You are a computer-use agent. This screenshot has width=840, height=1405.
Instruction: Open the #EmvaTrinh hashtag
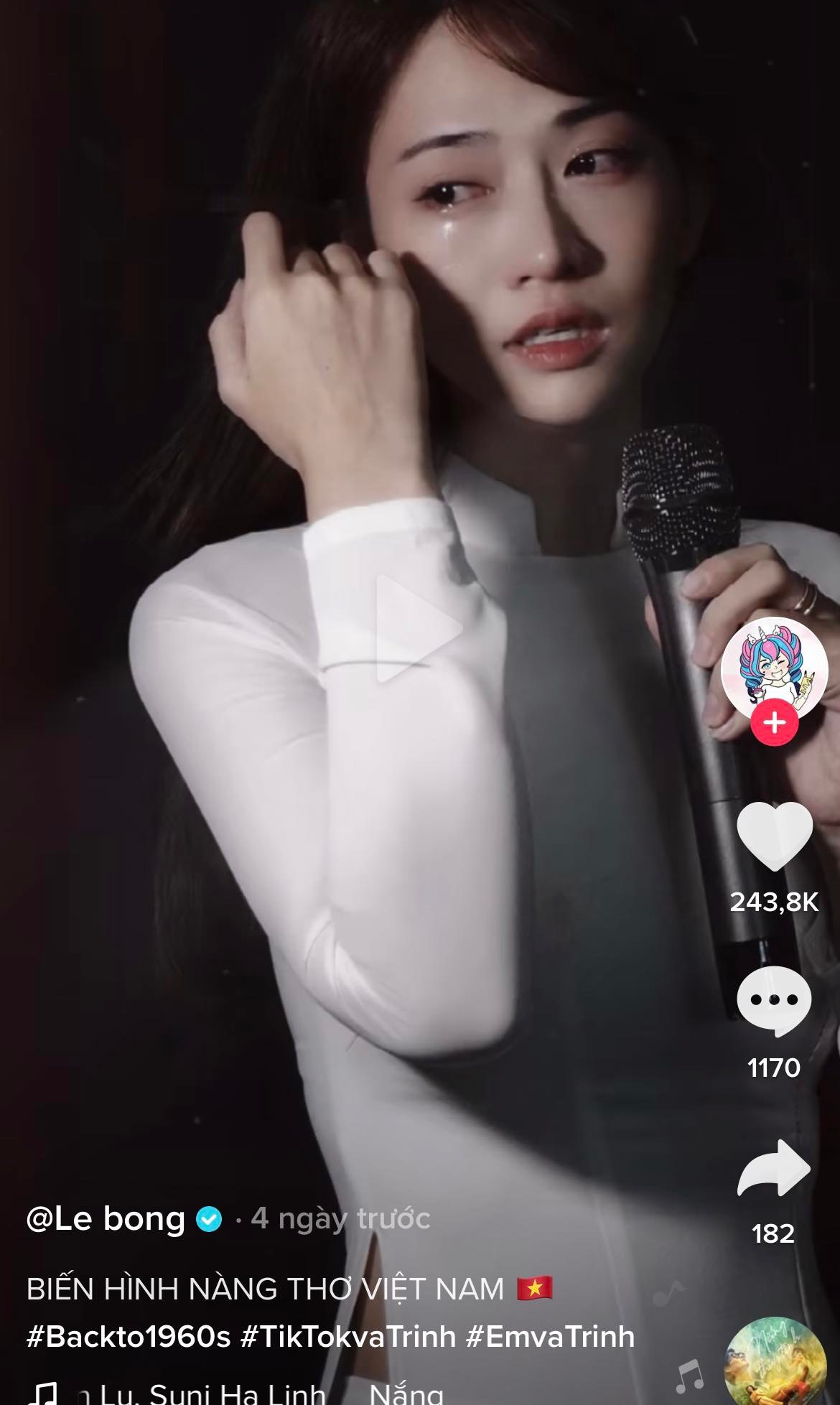click(x=550, y=1337)
